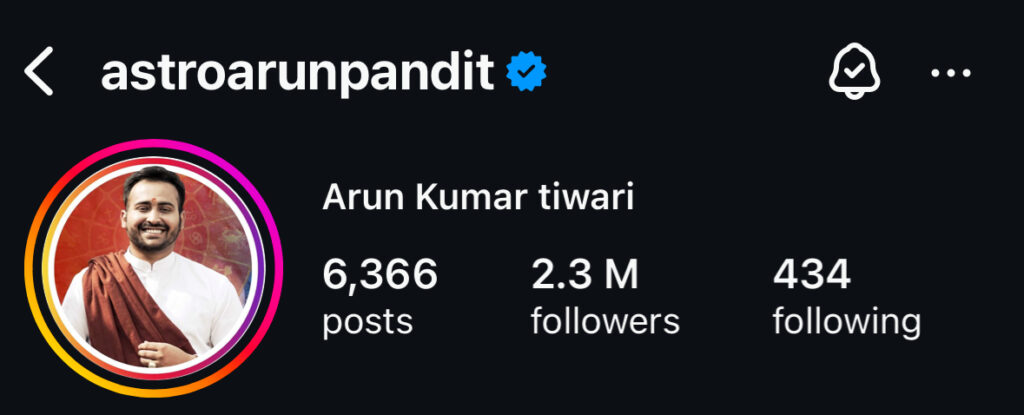Viewport: 1024px width, 415px height.
Task: Jump to the 6,366 posts
Action: (380, 296)
